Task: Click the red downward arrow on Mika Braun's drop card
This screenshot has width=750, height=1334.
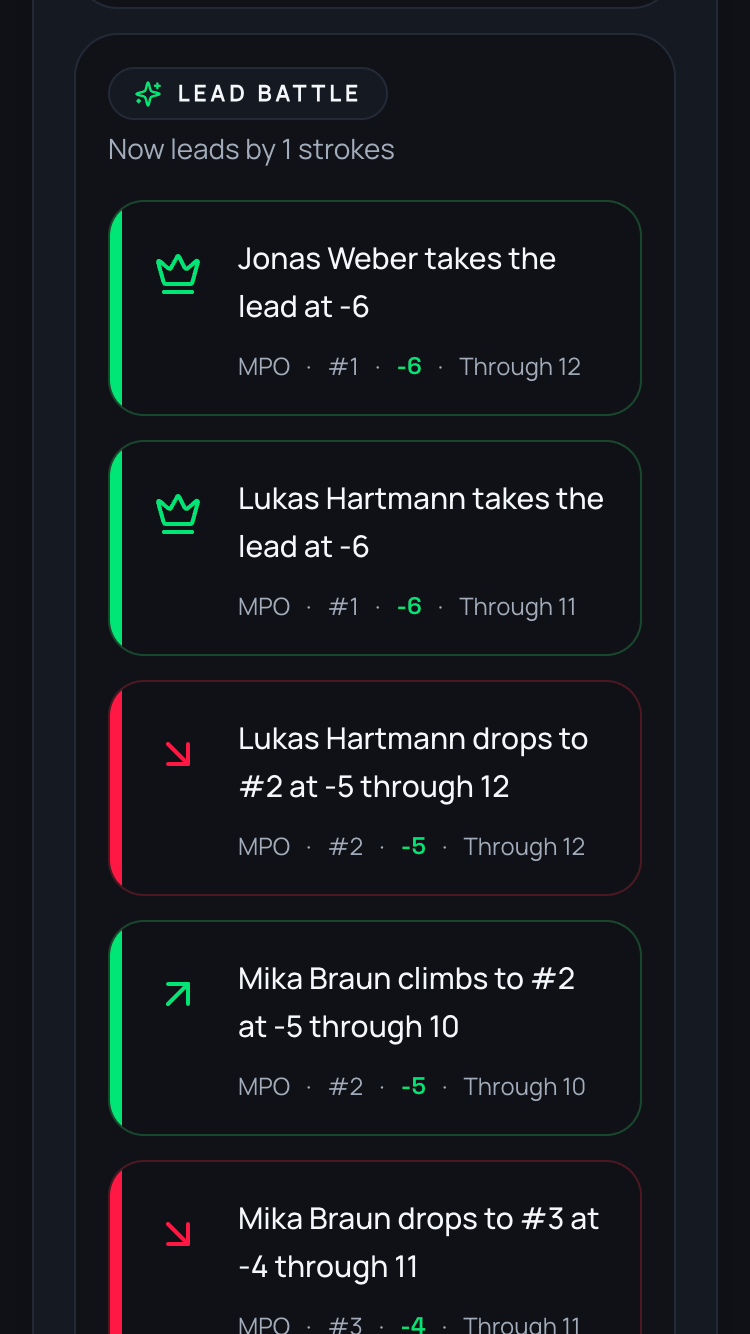Action: click(178, 1233)
